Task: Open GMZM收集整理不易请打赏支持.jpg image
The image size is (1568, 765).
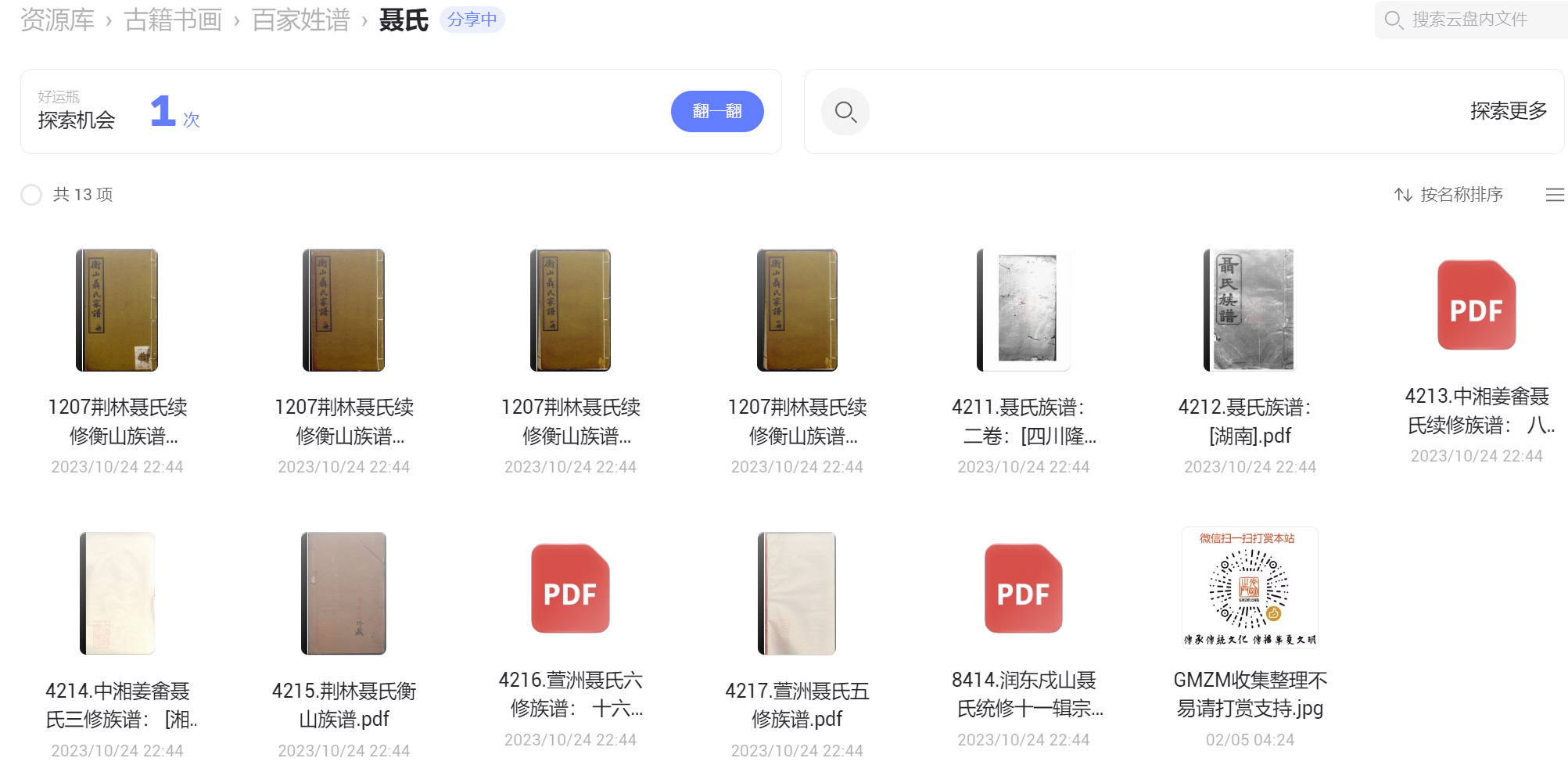Action: (x=1250, y=588)
